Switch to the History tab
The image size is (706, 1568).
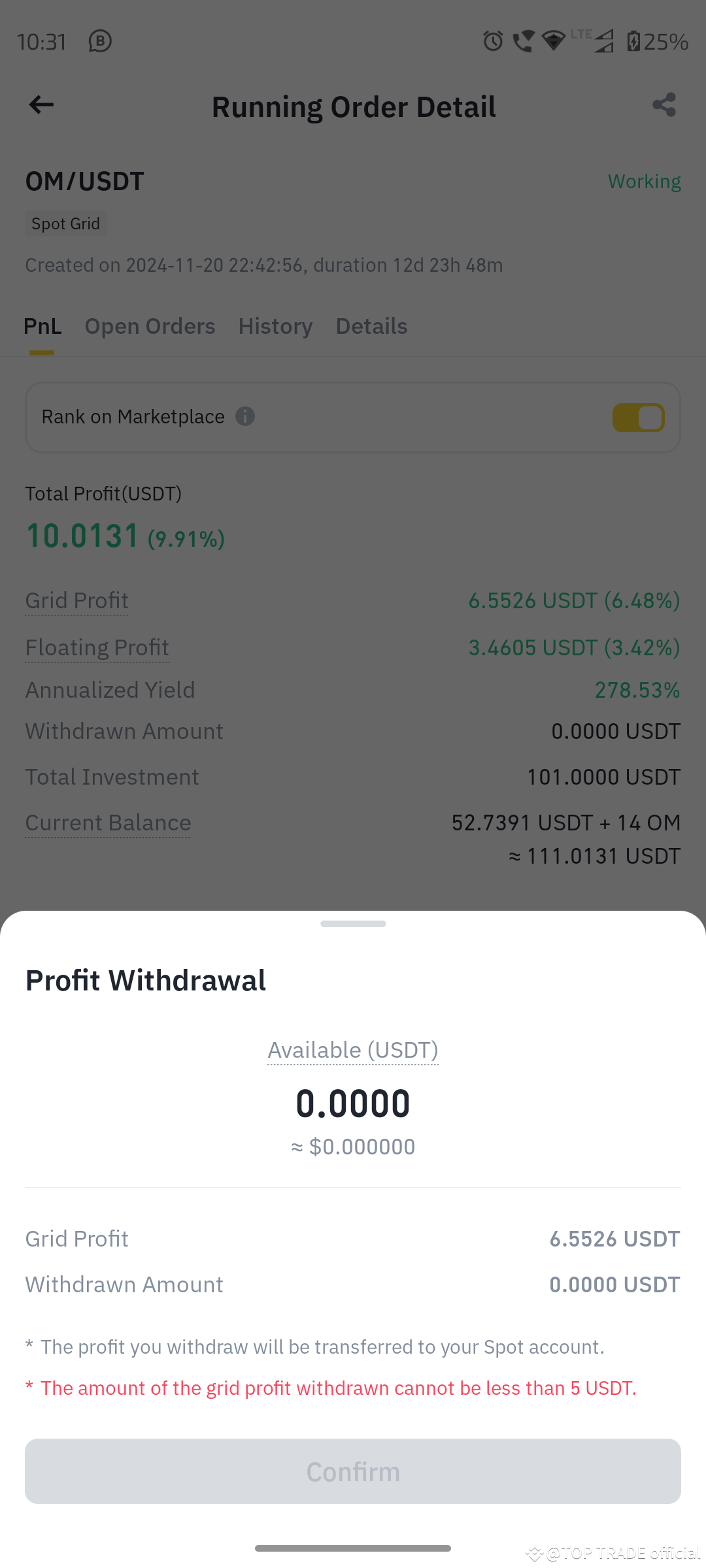[275, 325]
